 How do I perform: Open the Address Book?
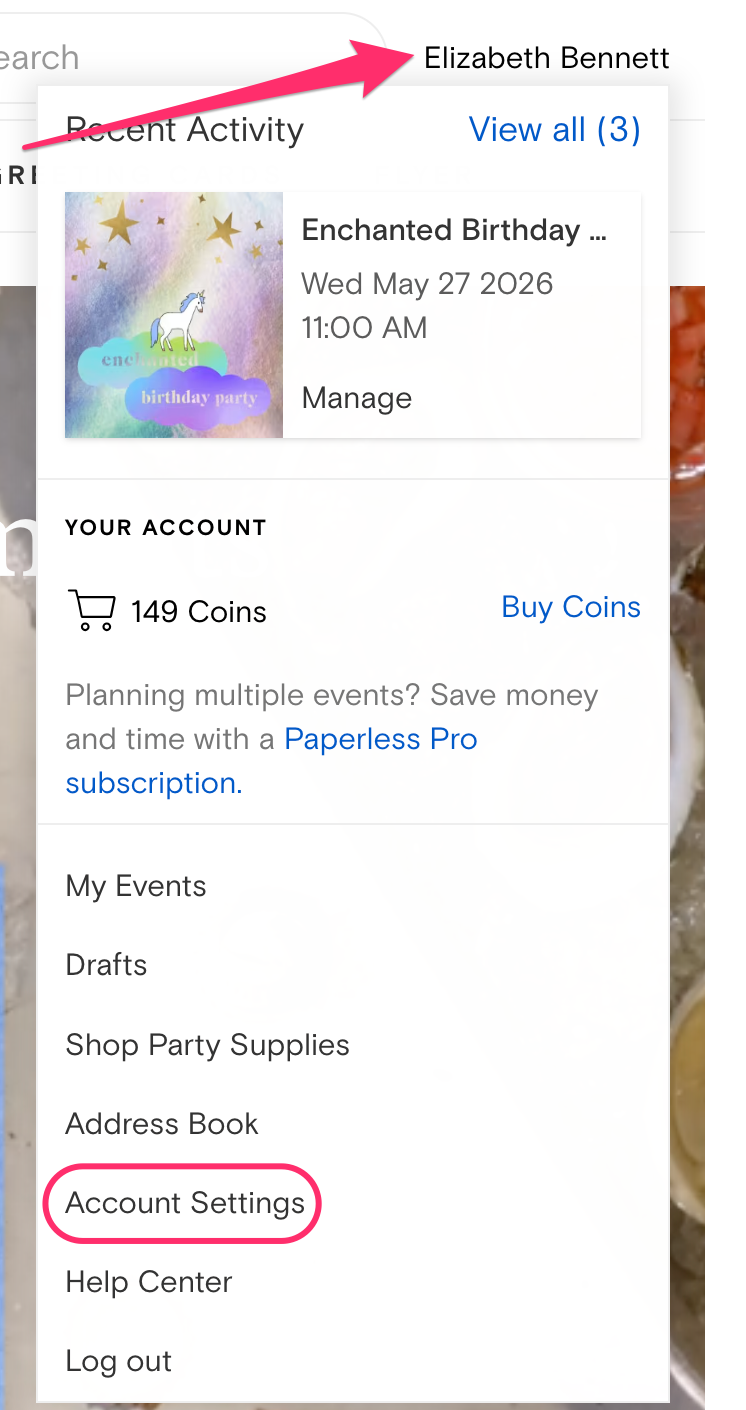162,1124
